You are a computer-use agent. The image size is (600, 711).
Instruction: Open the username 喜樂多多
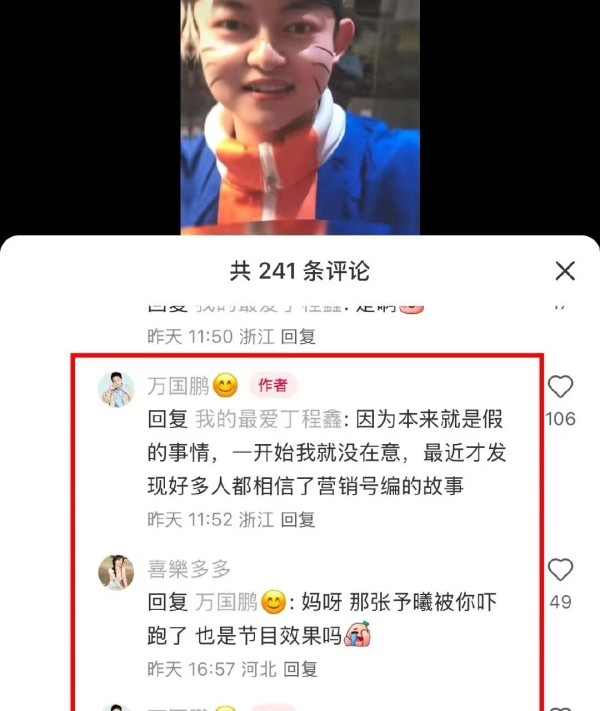coord(189,569)
